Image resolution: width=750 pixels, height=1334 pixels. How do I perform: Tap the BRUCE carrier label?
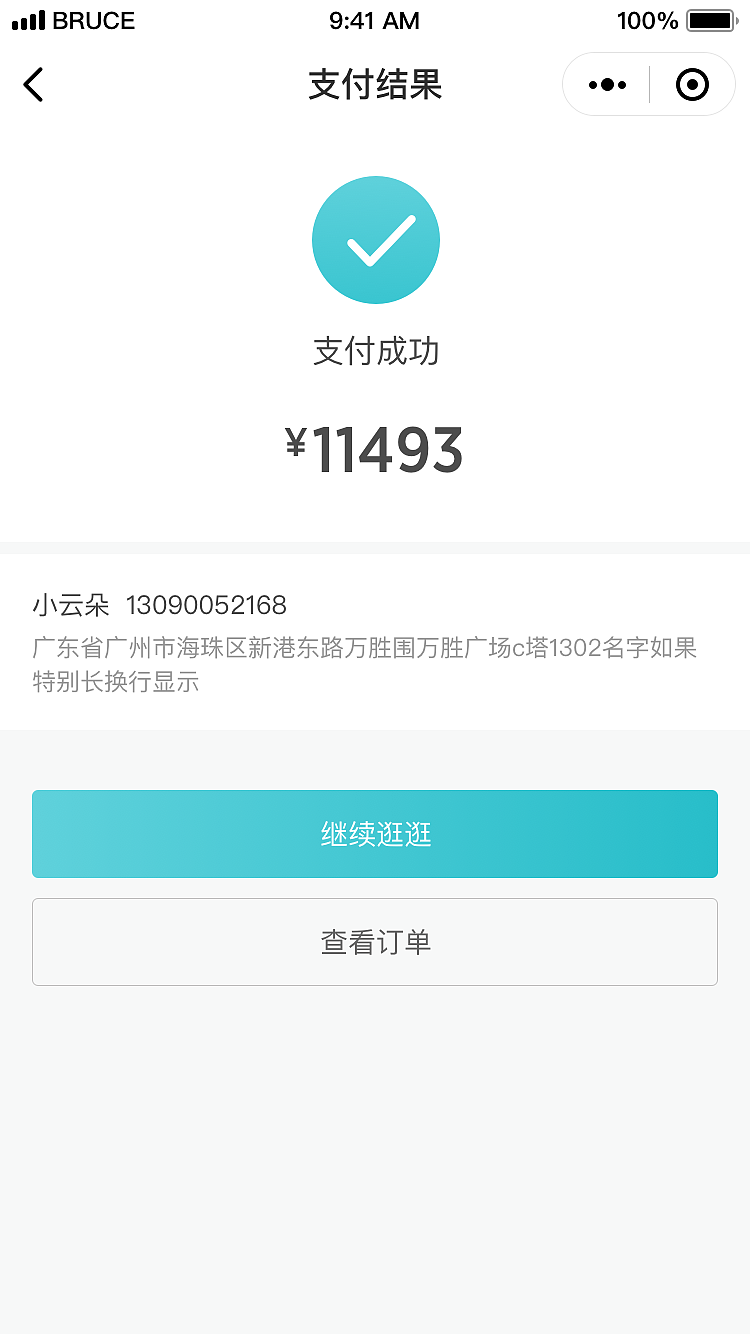click(94, 21)
